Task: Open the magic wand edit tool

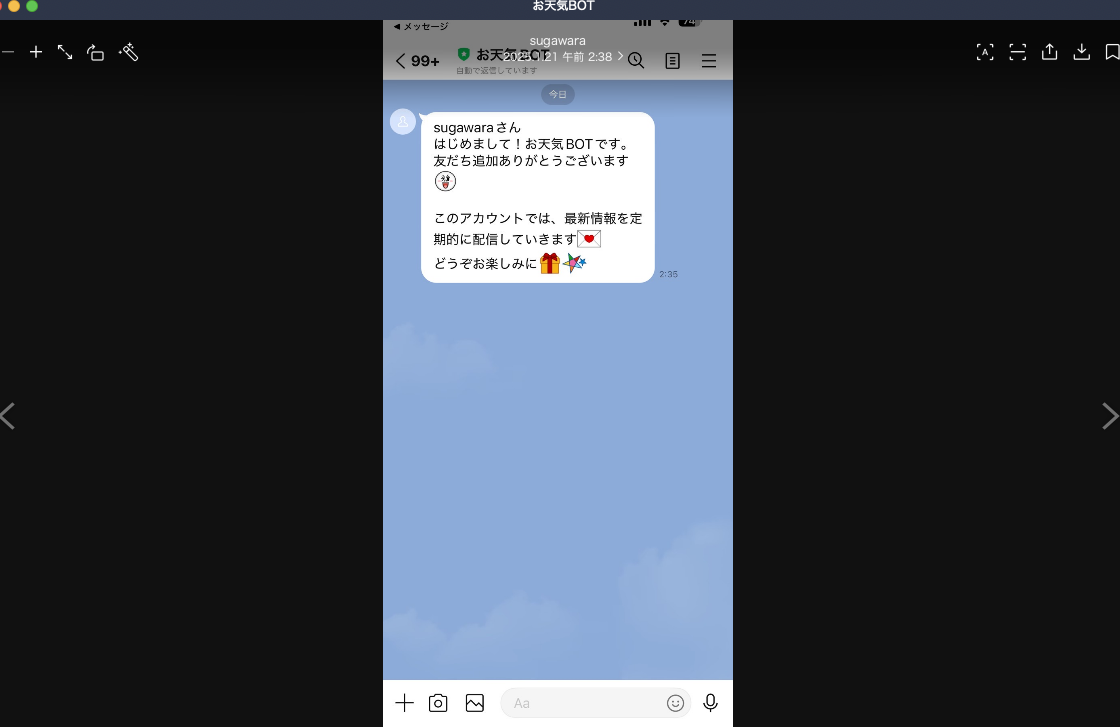Action: [x=128, y=52]
